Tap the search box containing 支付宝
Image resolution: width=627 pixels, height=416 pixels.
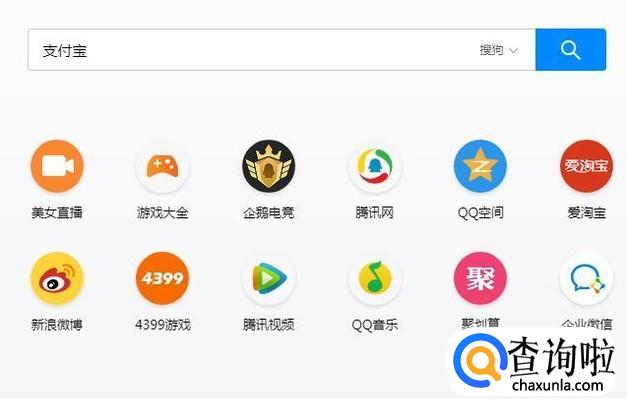pos(250,50)
